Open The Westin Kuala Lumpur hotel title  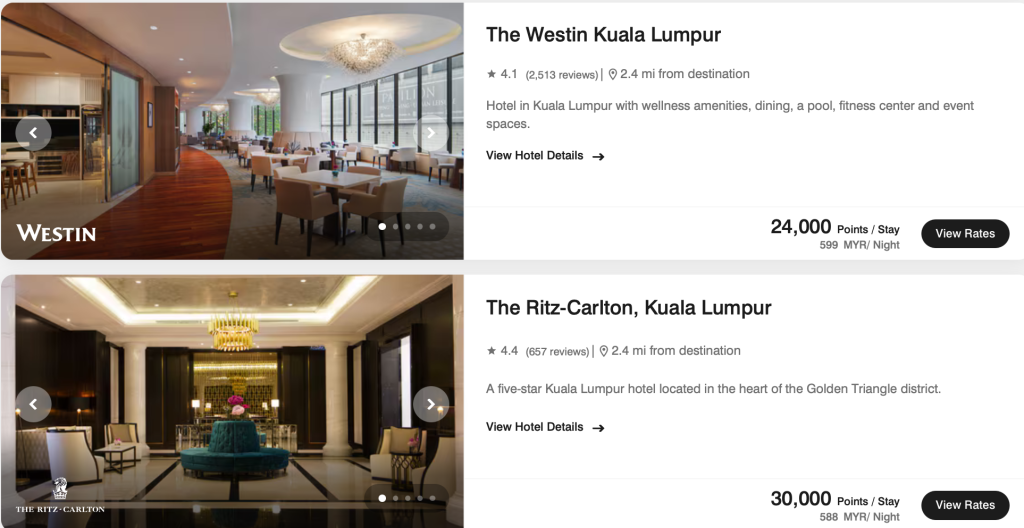[603, 35]
